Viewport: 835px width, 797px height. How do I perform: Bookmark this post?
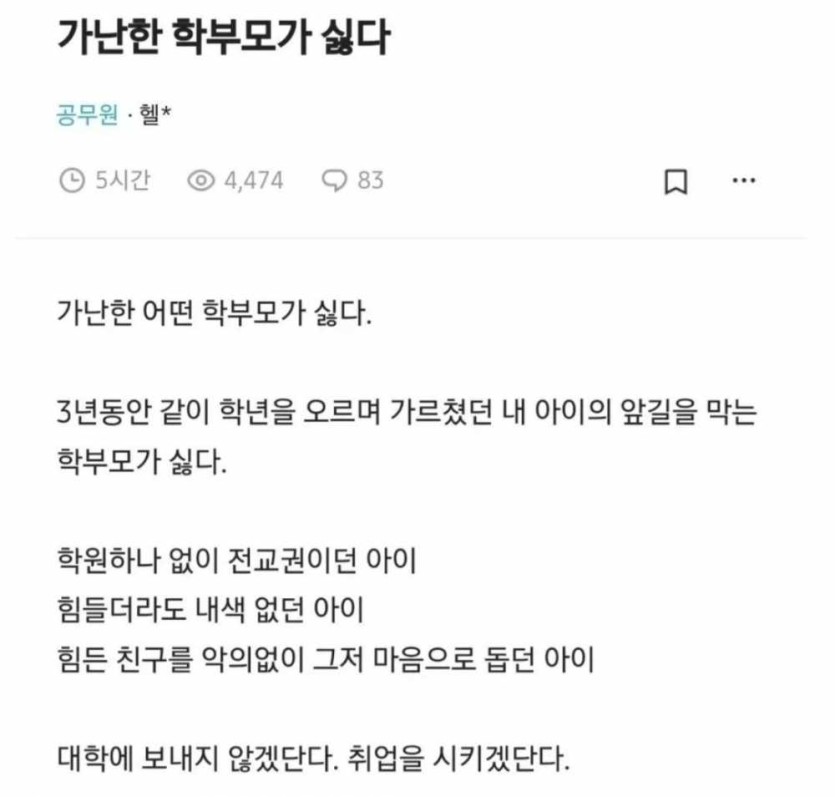675,182
